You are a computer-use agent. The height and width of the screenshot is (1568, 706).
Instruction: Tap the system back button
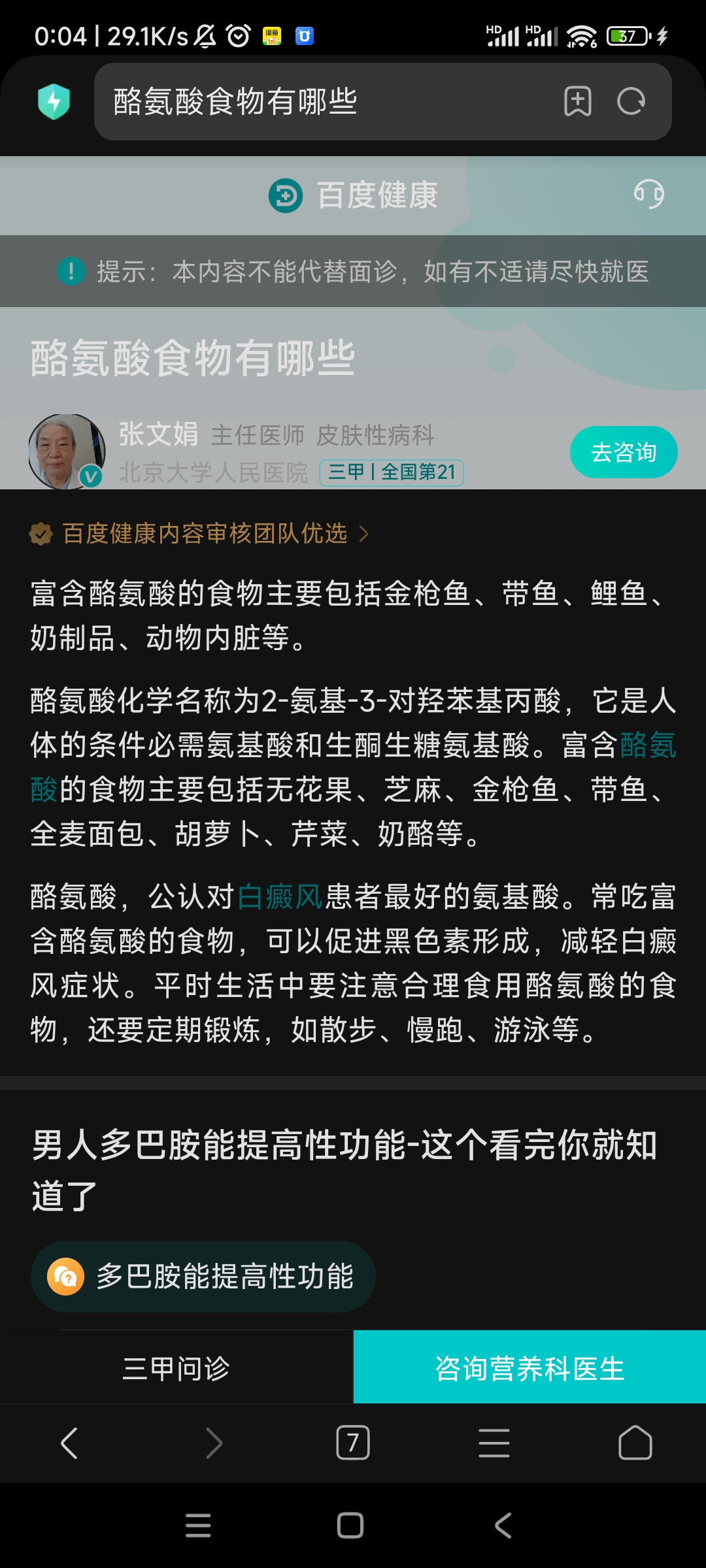503,1526
